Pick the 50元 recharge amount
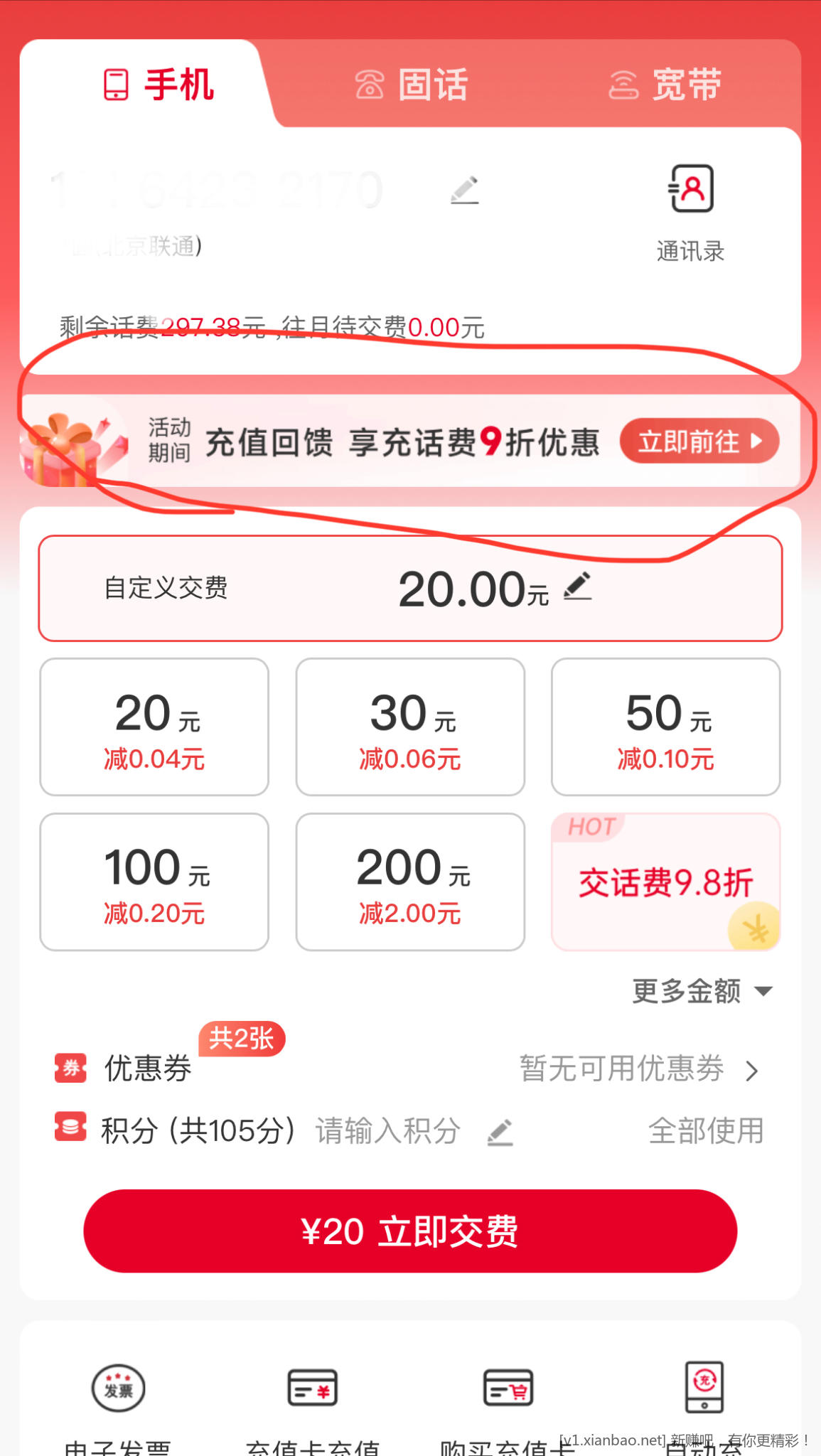 [x=666, y=727]
